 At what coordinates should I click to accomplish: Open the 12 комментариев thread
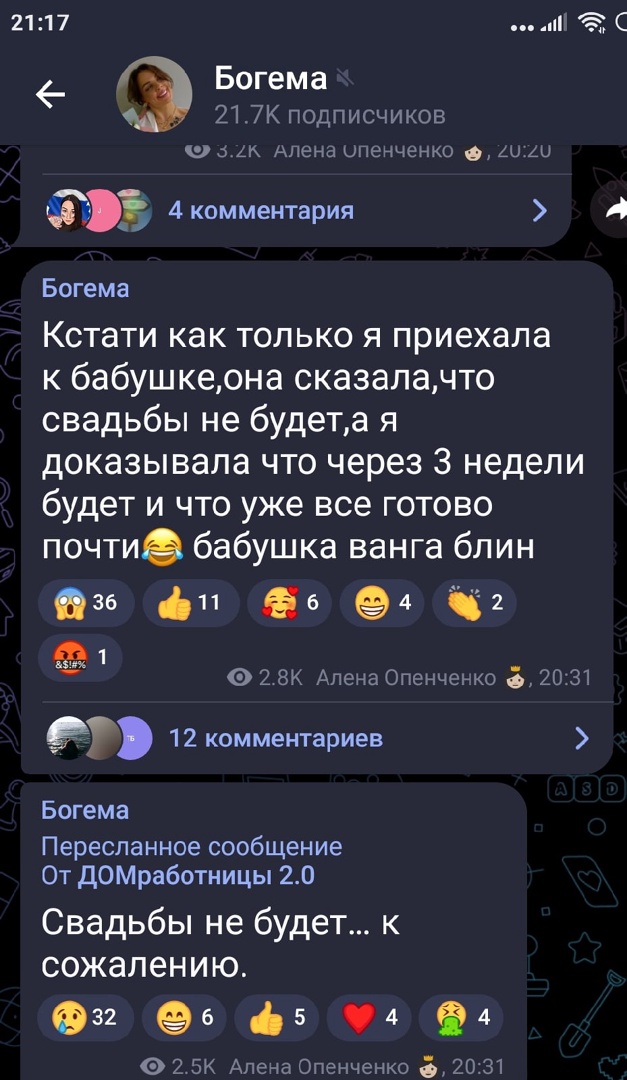tap(317, 738)
